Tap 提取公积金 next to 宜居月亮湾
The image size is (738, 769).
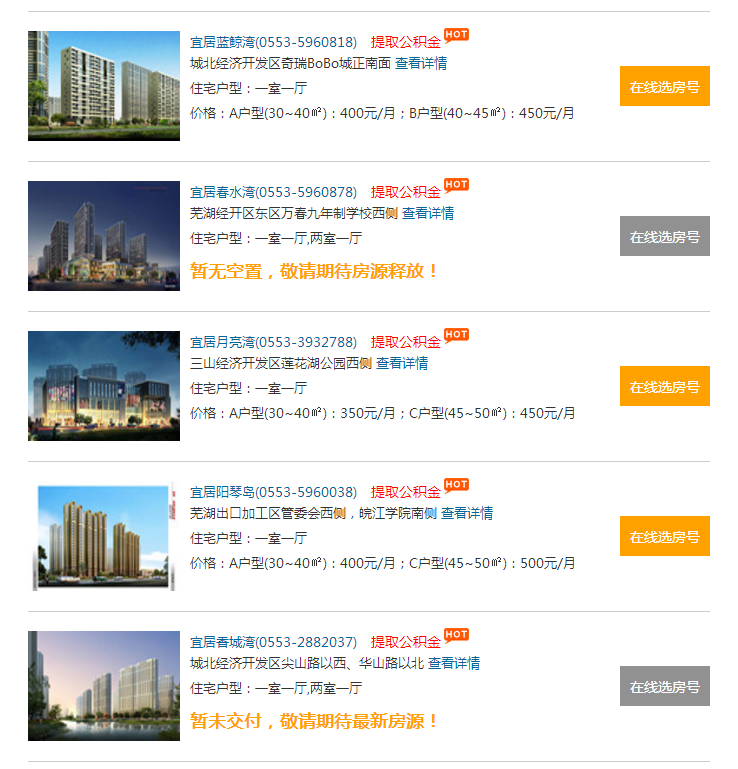tap(405, 342)
